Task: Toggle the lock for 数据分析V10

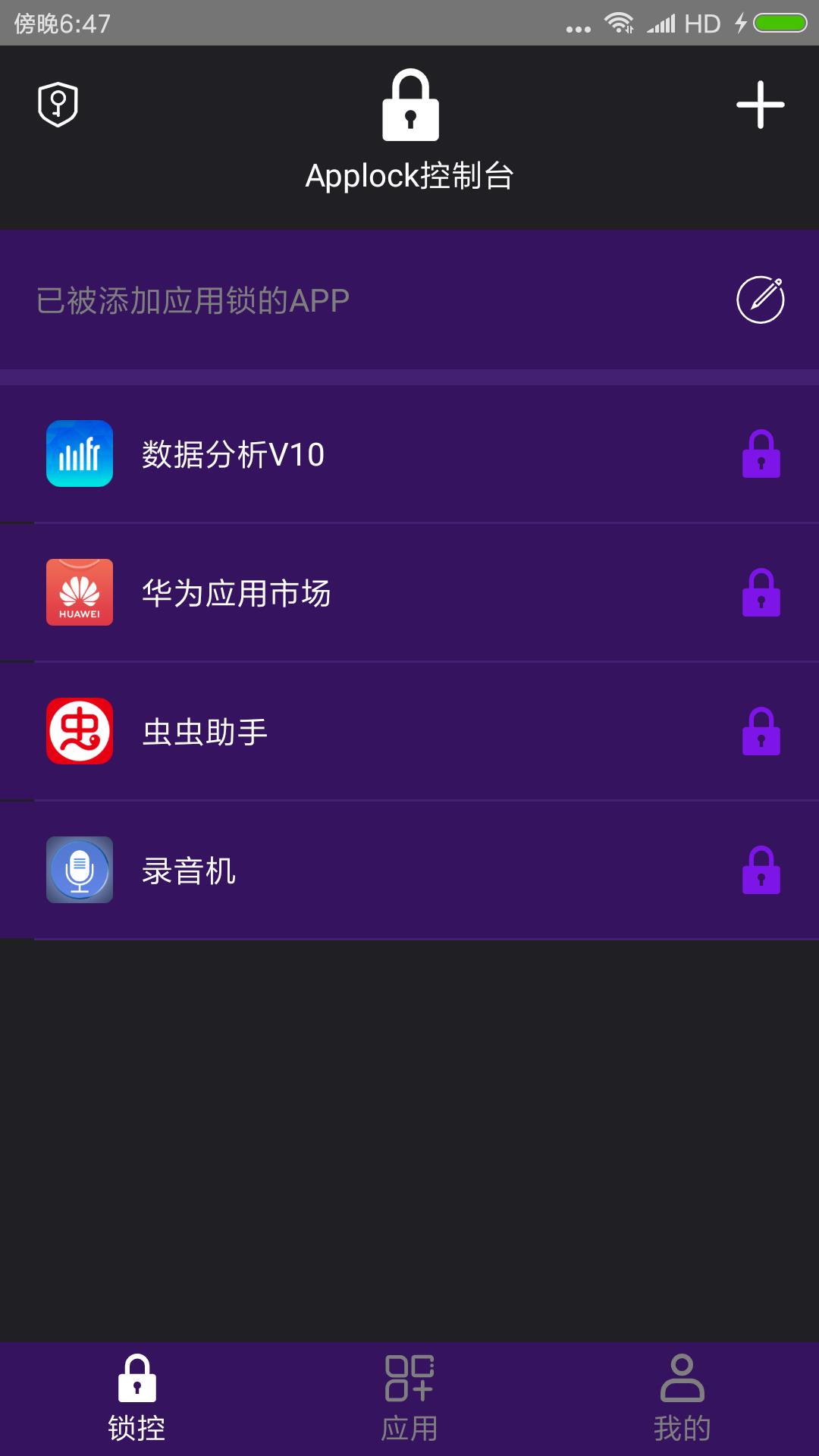Action: pos(761,454)
